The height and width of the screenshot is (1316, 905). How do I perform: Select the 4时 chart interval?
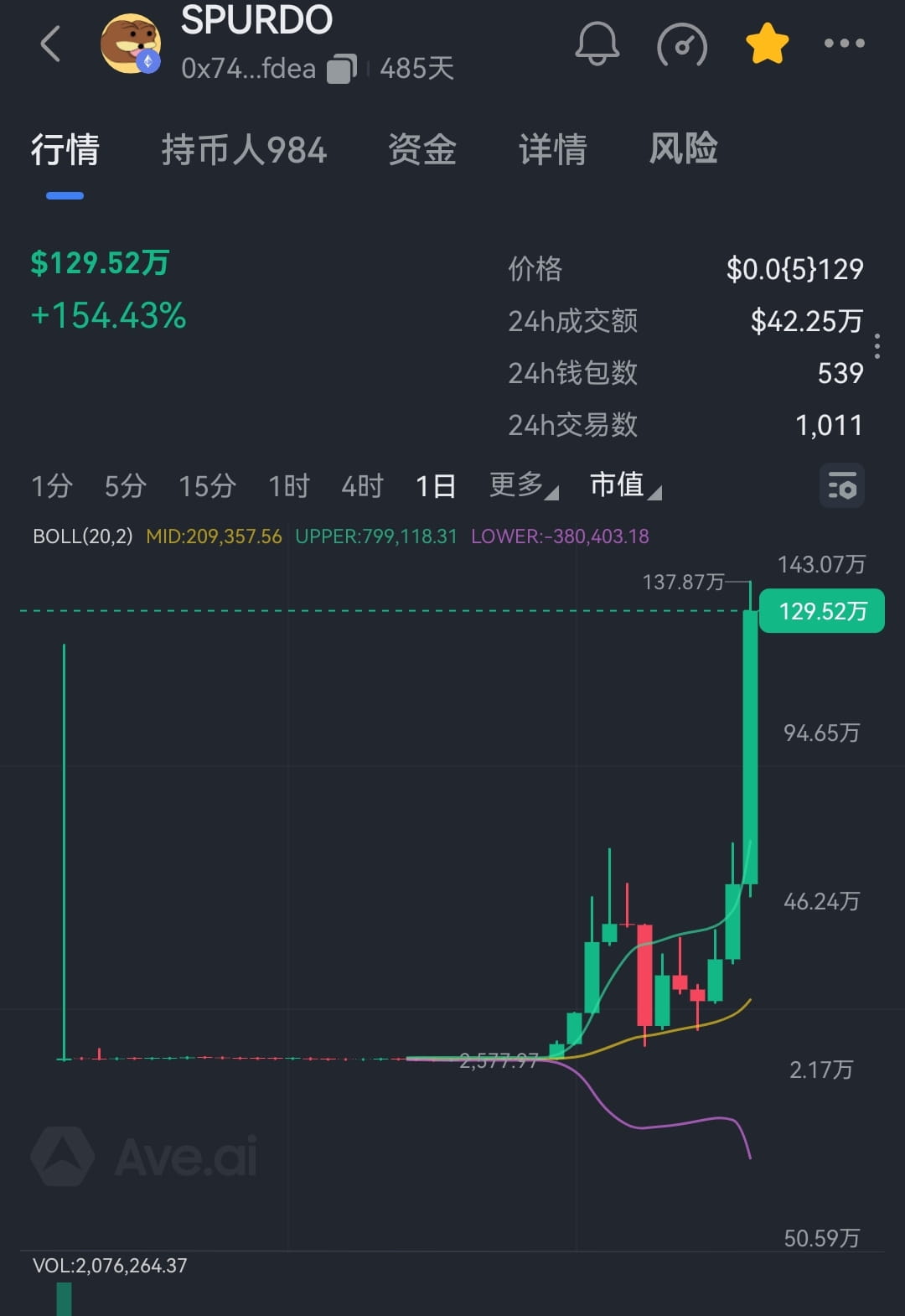click(362, 485)
